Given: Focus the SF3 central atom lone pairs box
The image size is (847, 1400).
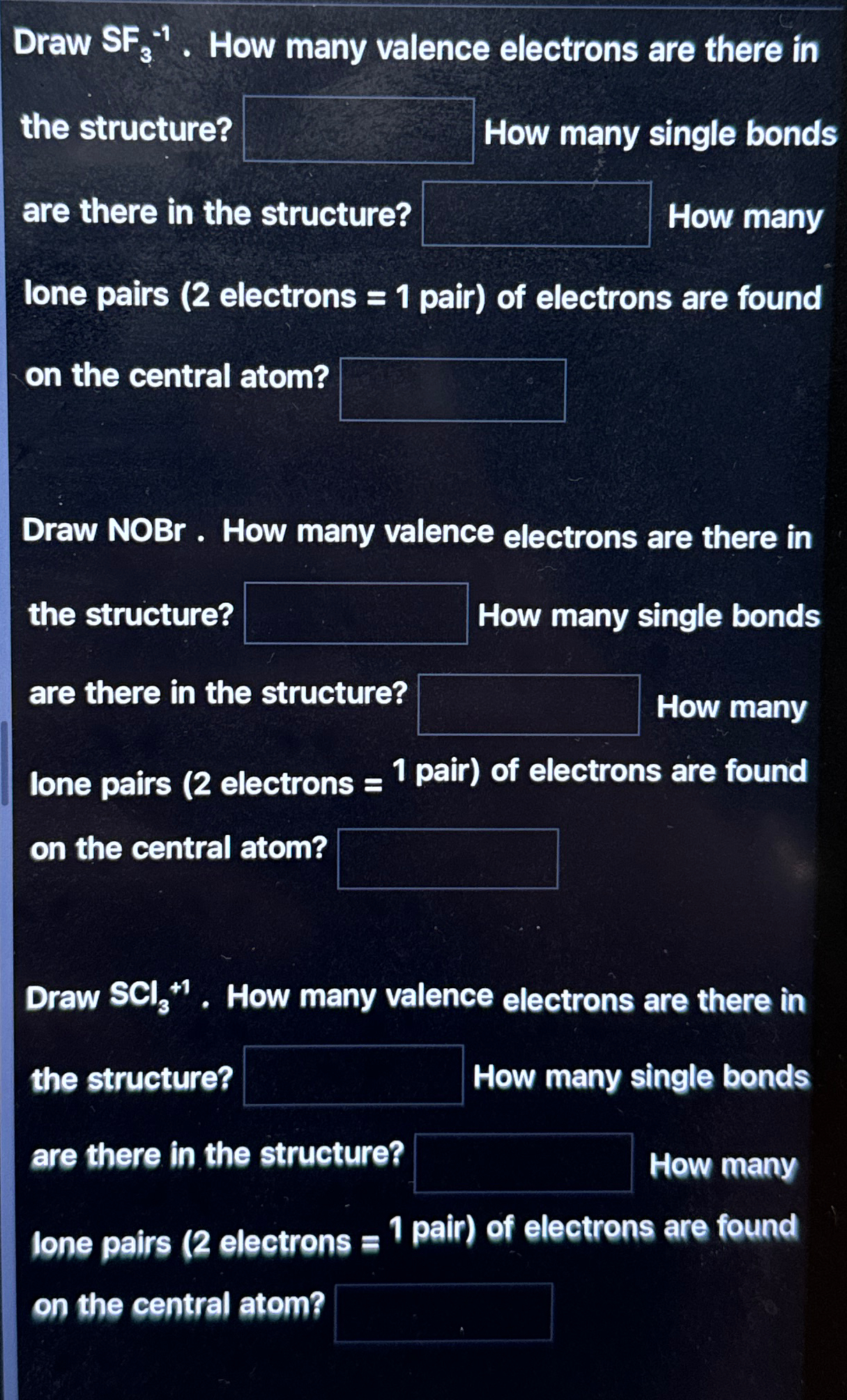Looking at the screenshot, I should 452,390.
